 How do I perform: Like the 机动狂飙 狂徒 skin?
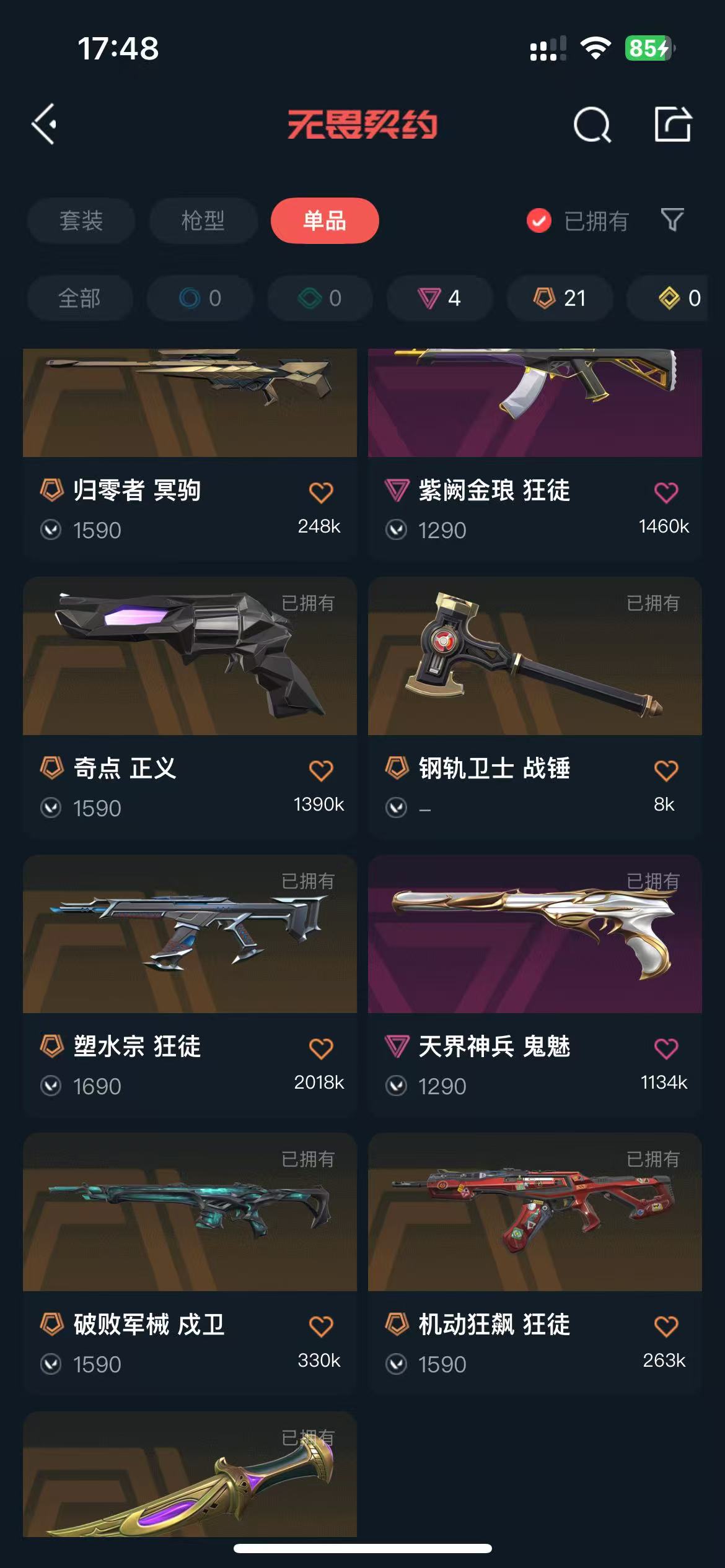click(x=666, y=1326)
